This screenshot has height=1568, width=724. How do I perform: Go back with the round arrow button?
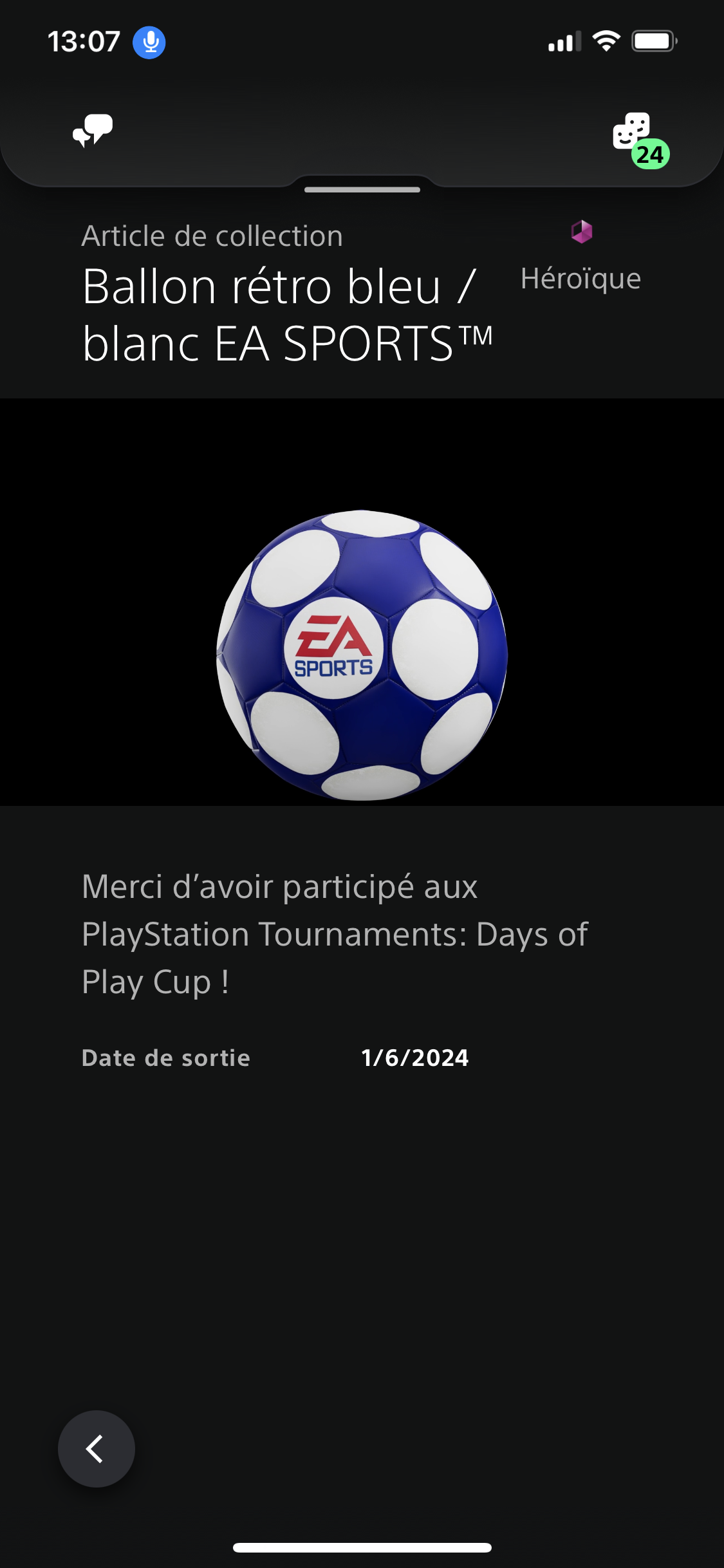point(97,1449)
